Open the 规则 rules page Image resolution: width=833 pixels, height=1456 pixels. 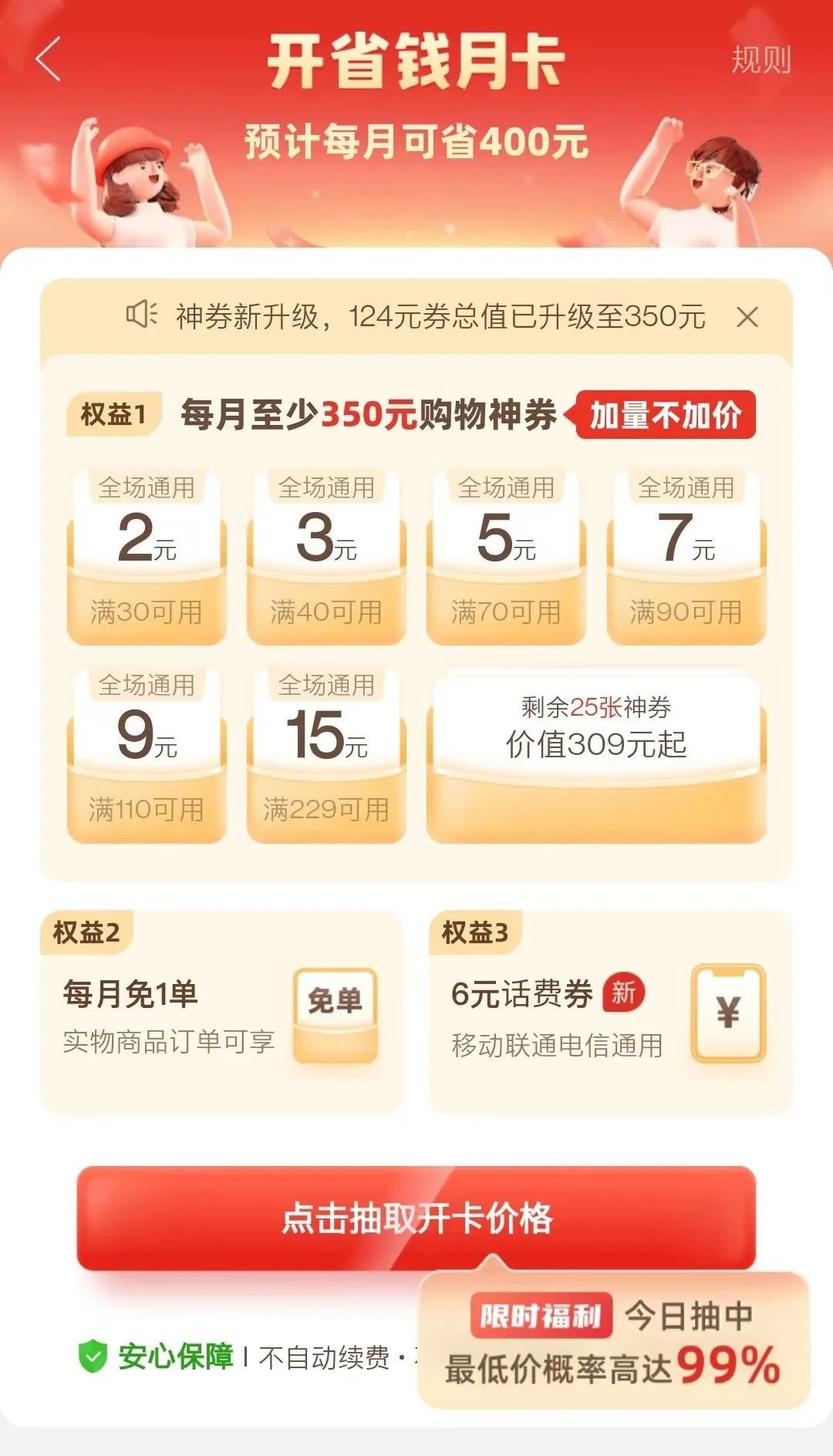pyautogui.click(x=760, y=59)
